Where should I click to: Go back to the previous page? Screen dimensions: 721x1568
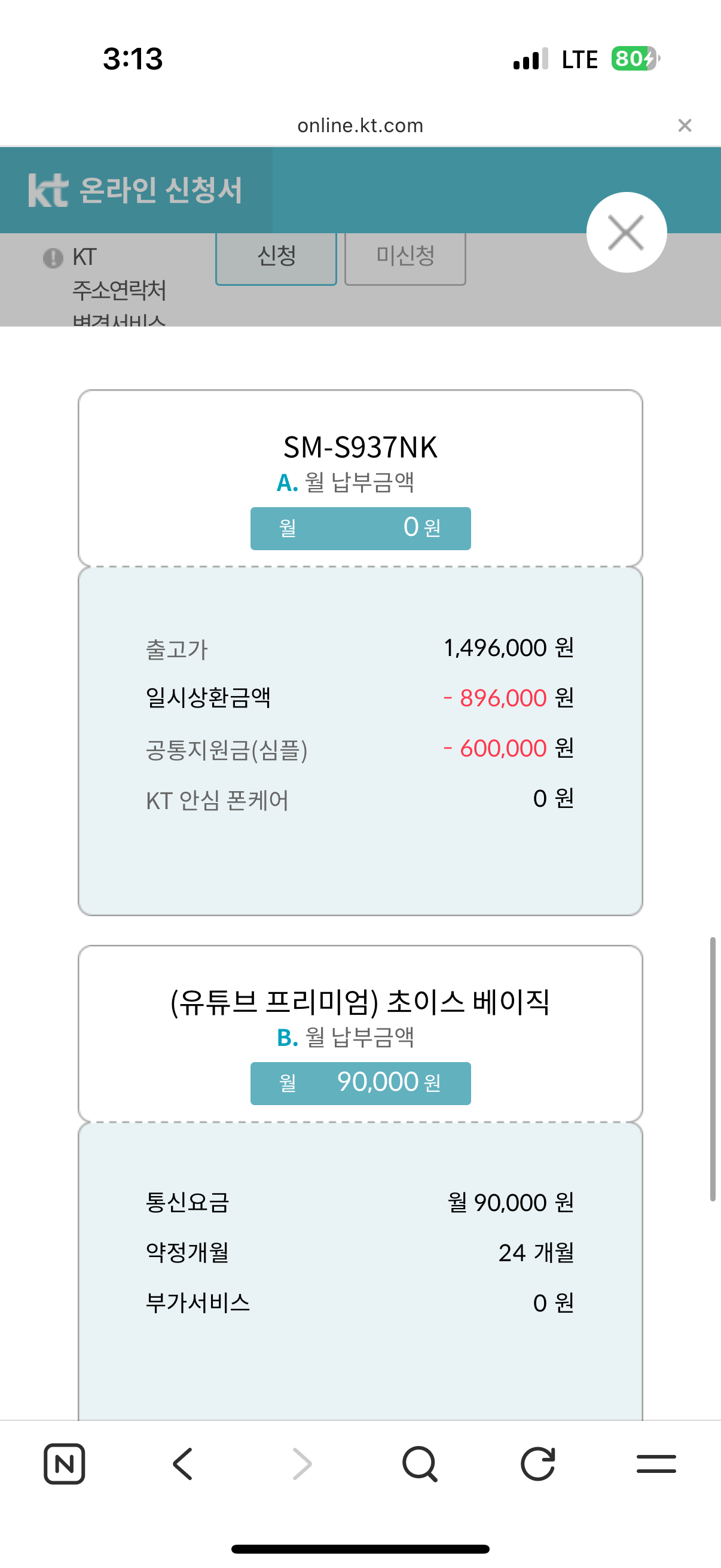(x=182, y=1464)
